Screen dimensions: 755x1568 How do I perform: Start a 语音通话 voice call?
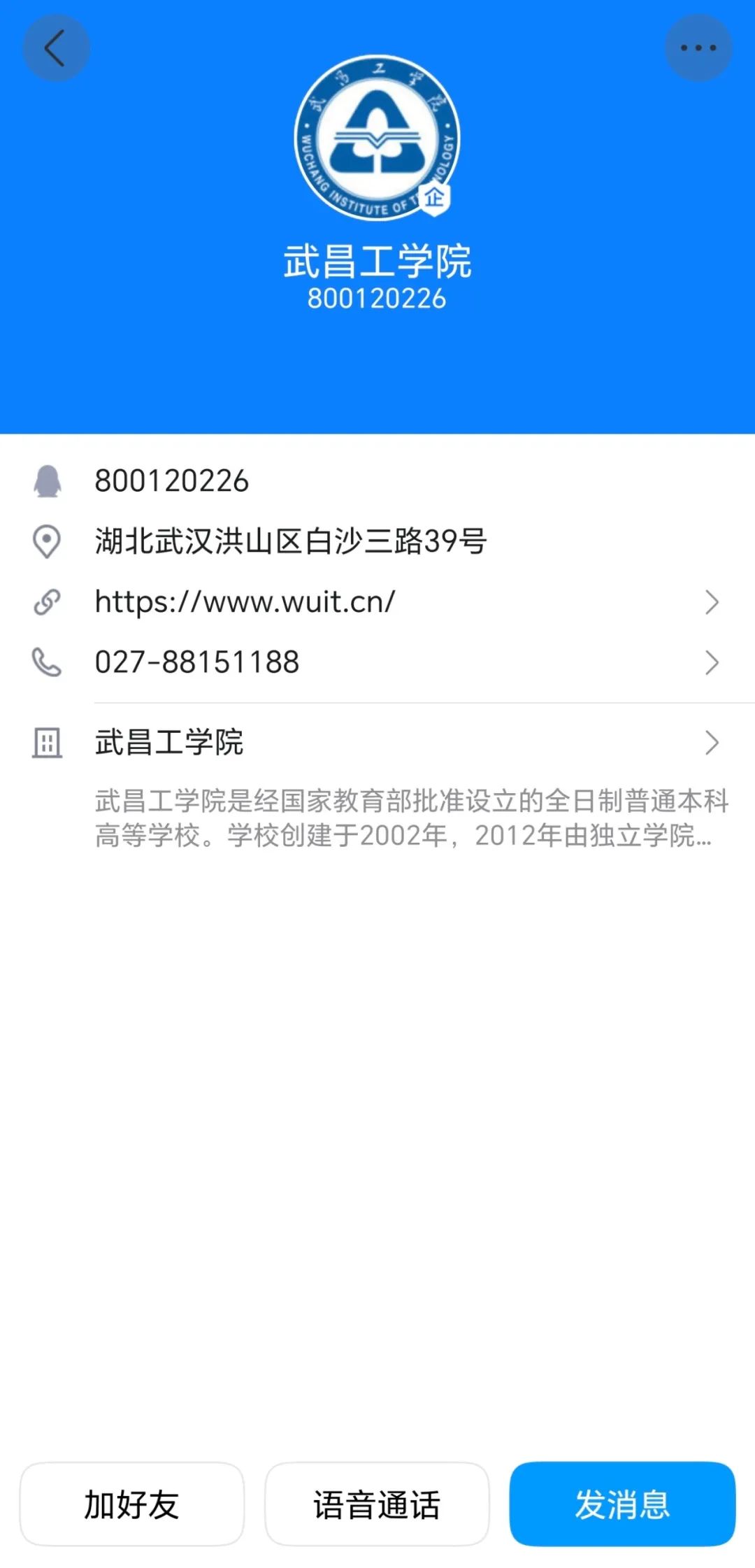click(x=377, y=1504)
